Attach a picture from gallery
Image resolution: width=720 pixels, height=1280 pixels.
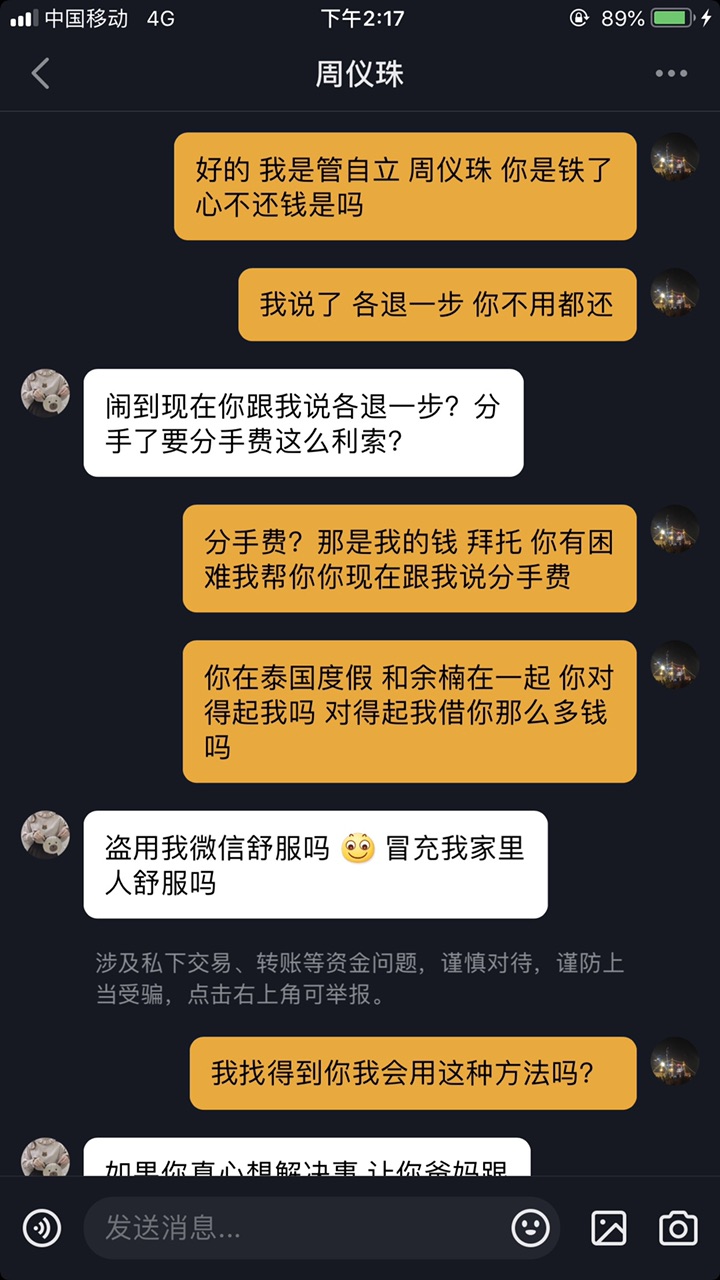609,1227
